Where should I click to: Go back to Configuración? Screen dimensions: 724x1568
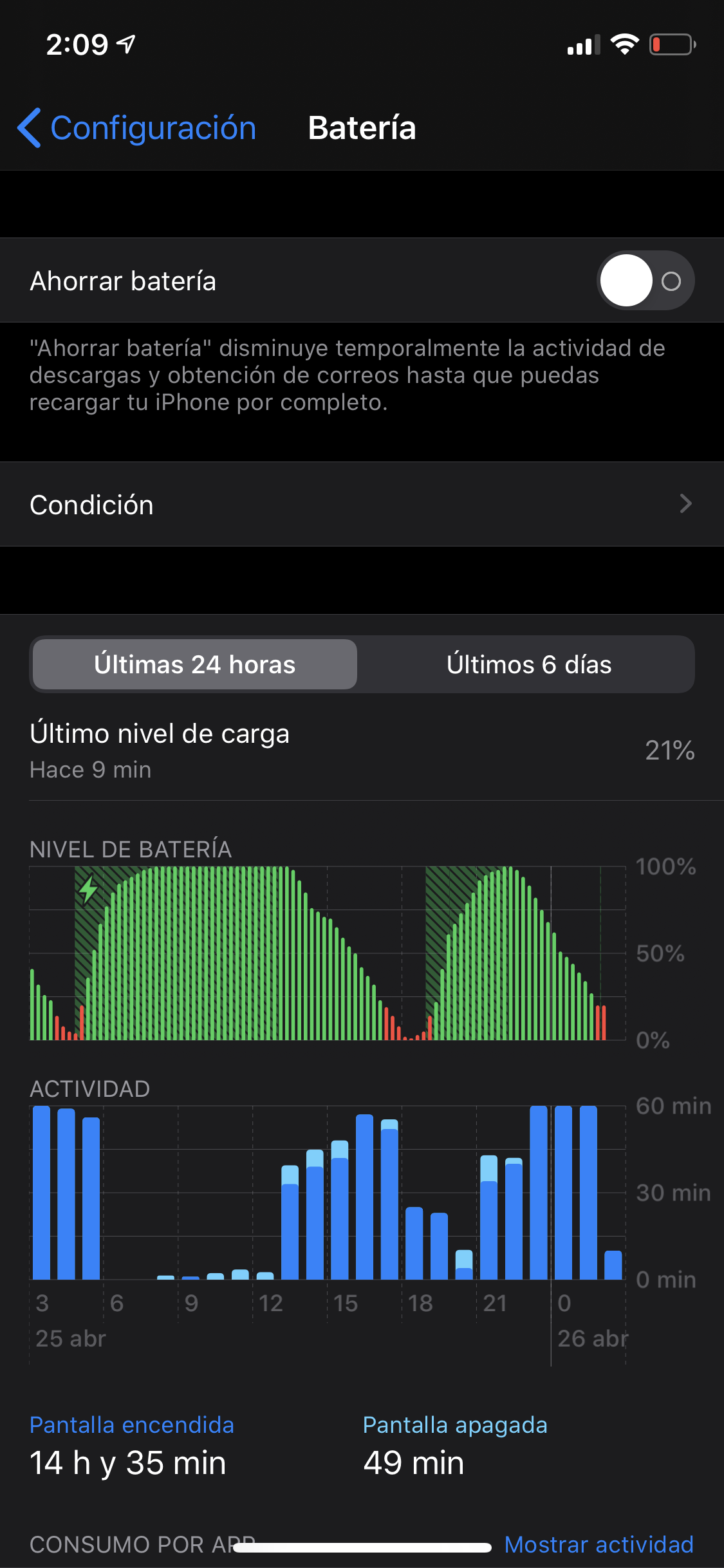[x=136, y=127]
